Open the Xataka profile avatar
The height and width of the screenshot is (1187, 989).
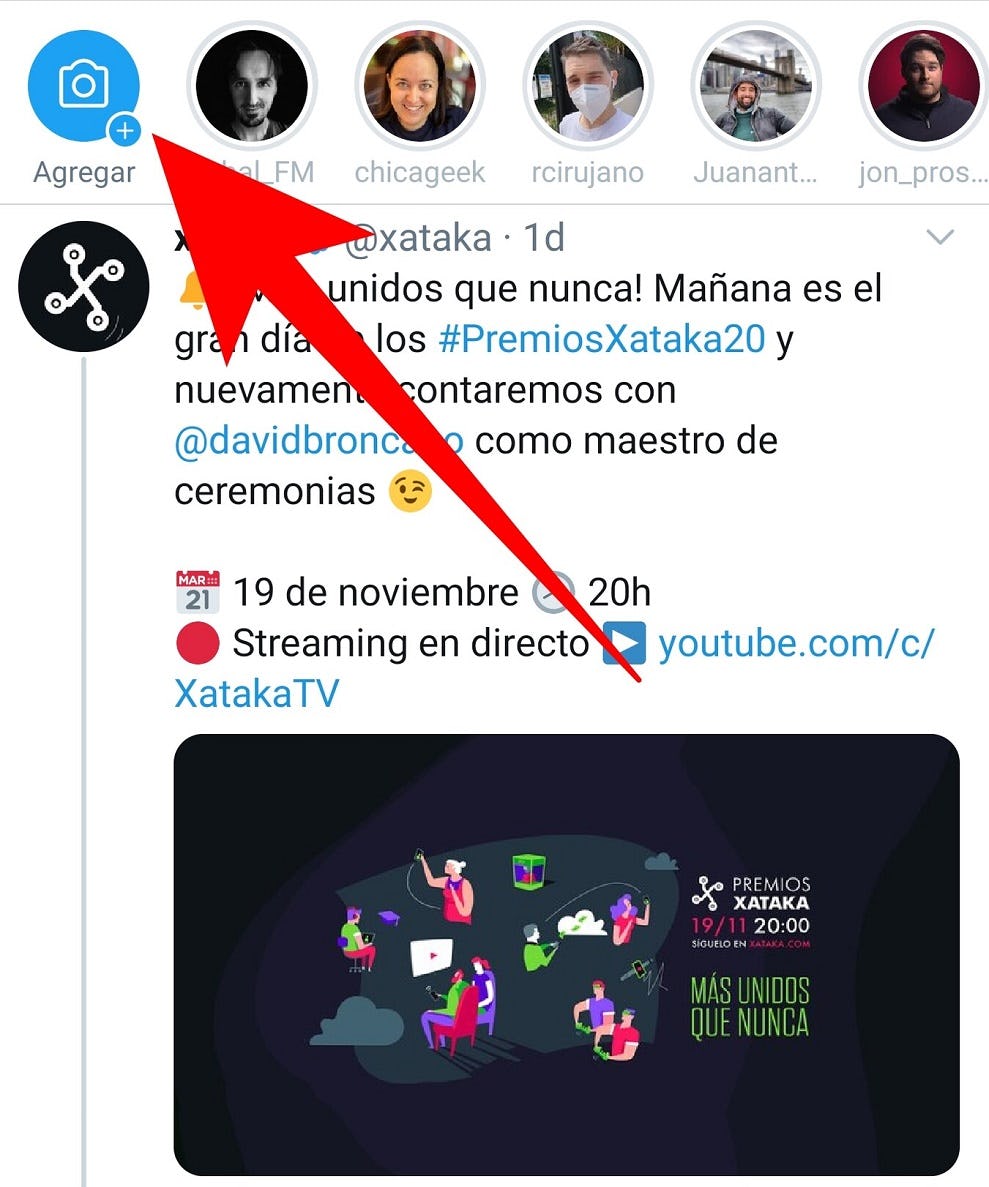[84, 286]
